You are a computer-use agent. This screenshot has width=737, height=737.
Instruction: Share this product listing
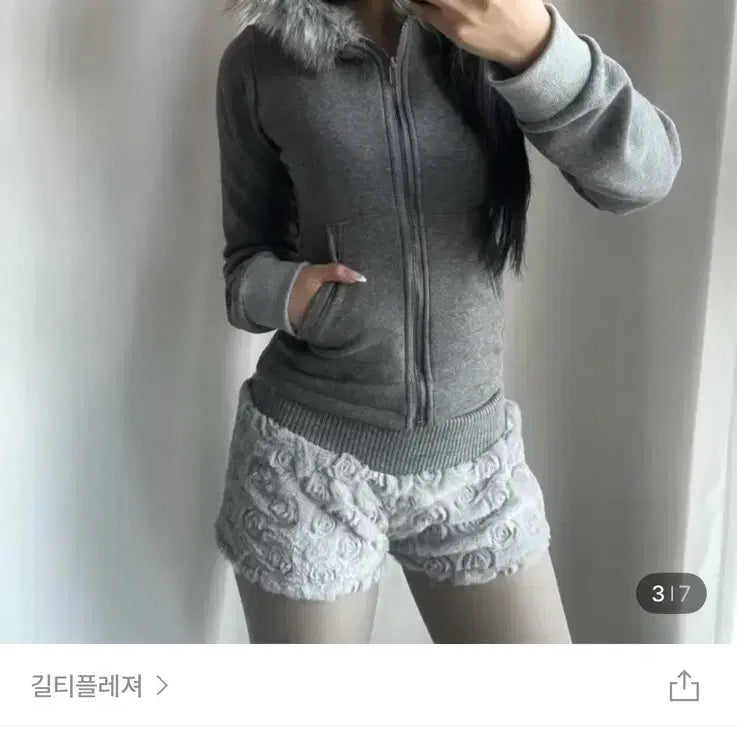coord(683,686)
